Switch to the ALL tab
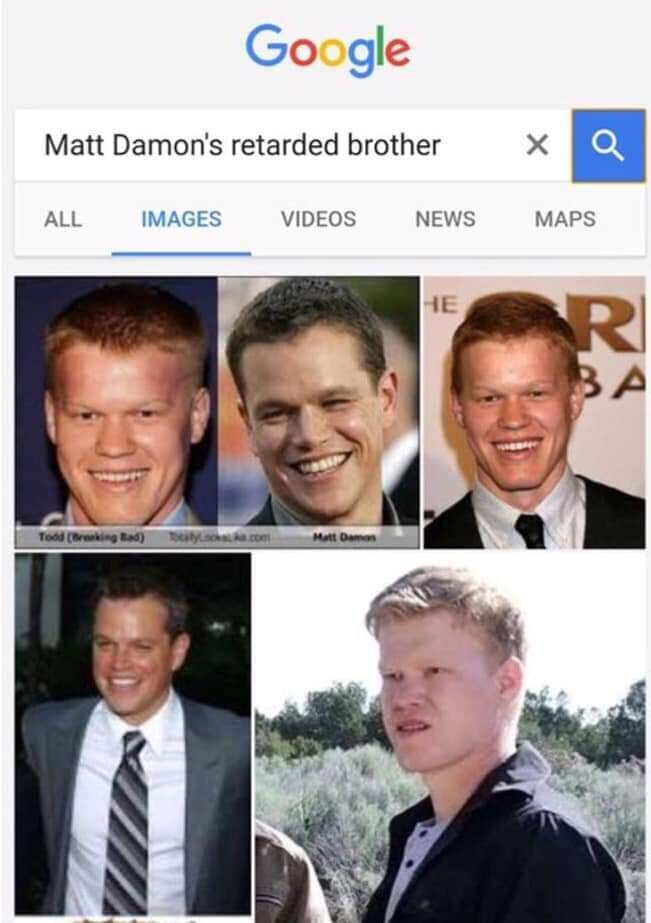 pyautogui.click(x=63, y=219)
